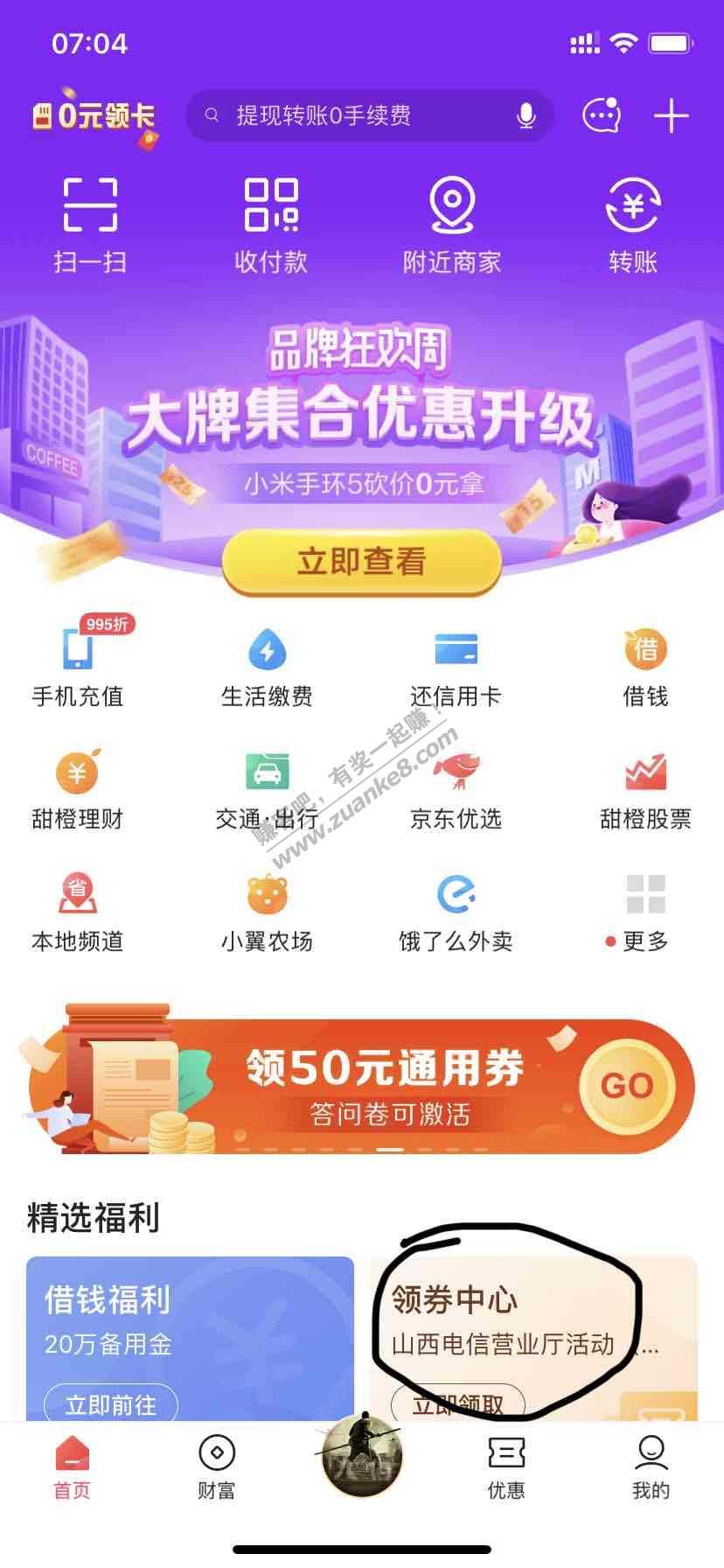Open 扫一扫 scanner
The width and height of the screenshot is (724, 1568).
(90, 223)
